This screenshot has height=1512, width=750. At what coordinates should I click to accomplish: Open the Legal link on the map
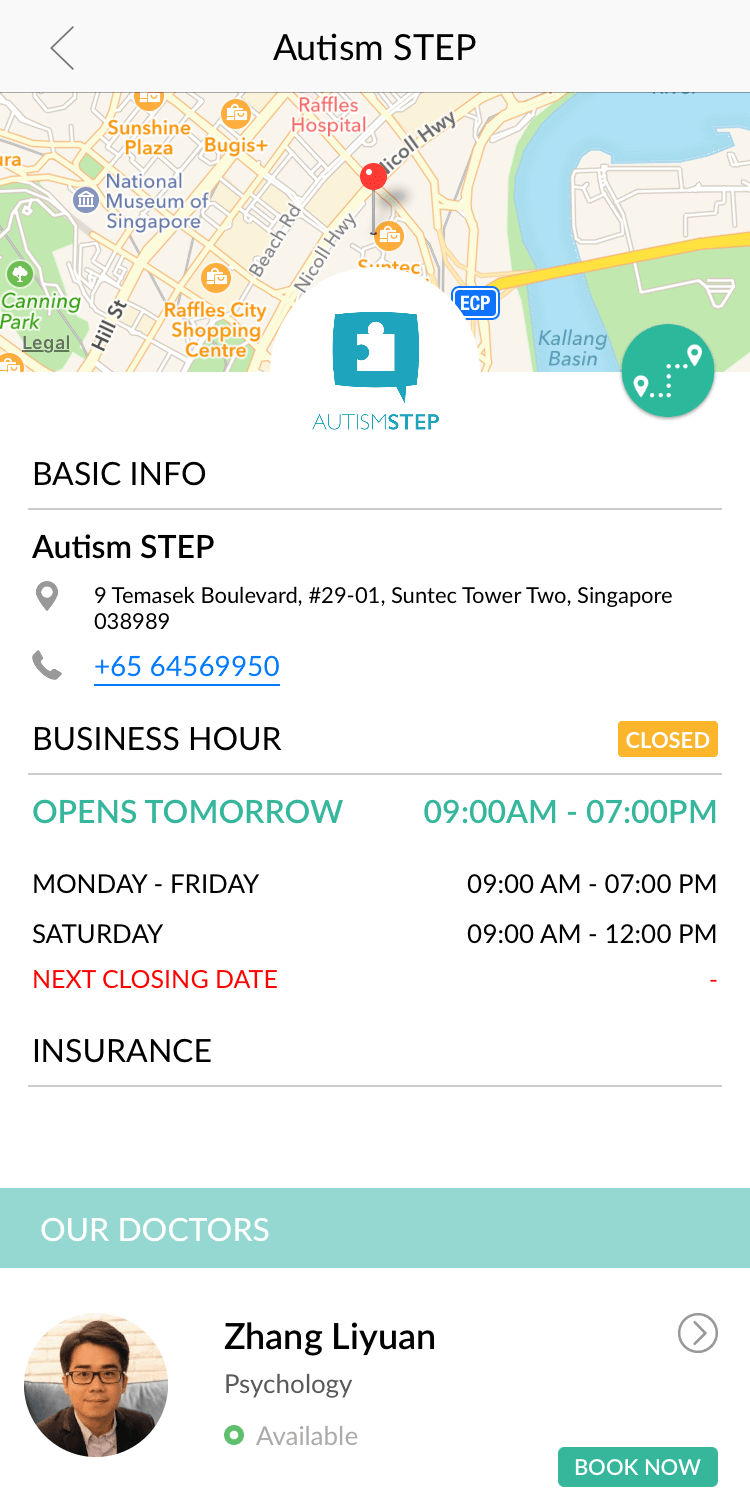click(46, 343)
